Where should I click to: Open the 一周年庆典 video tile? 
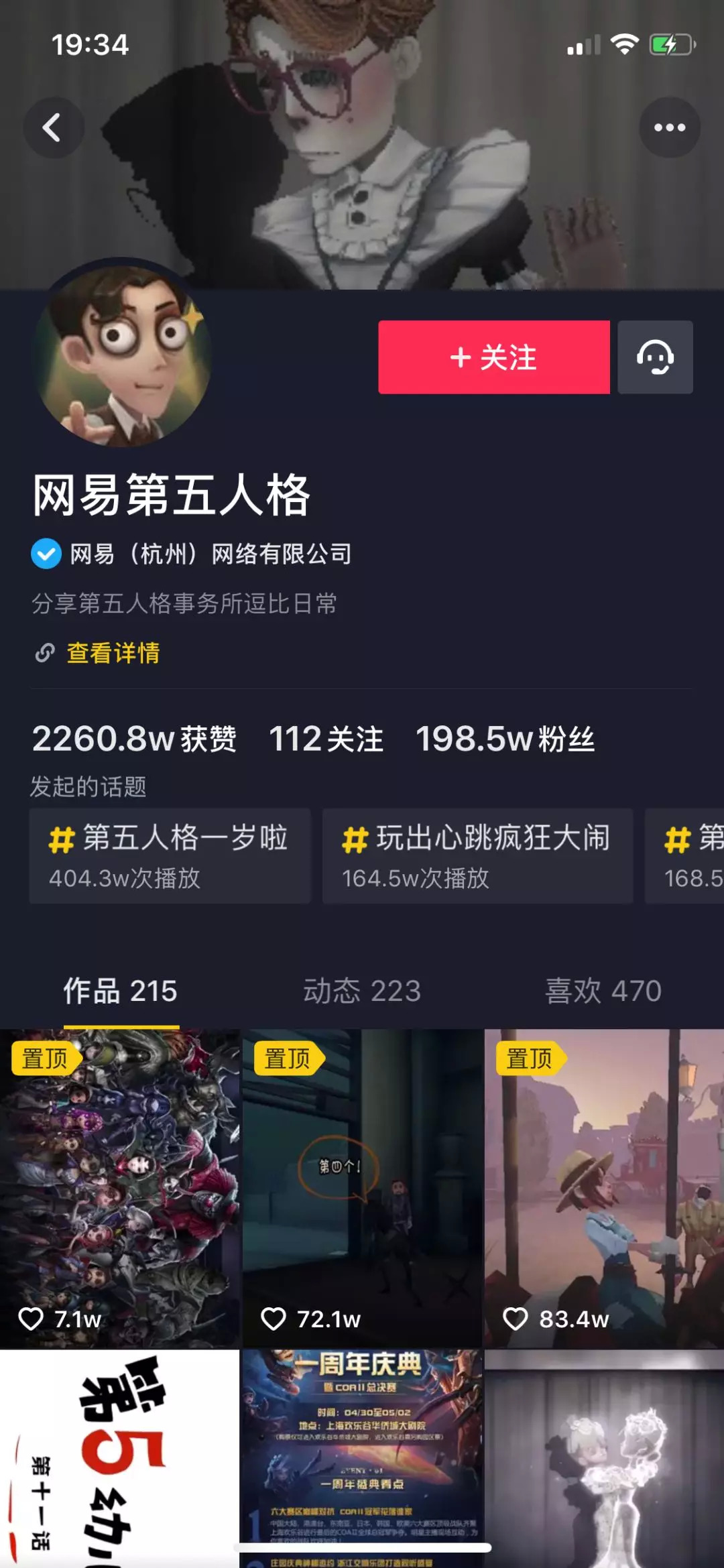click(x=362, y=1455)
